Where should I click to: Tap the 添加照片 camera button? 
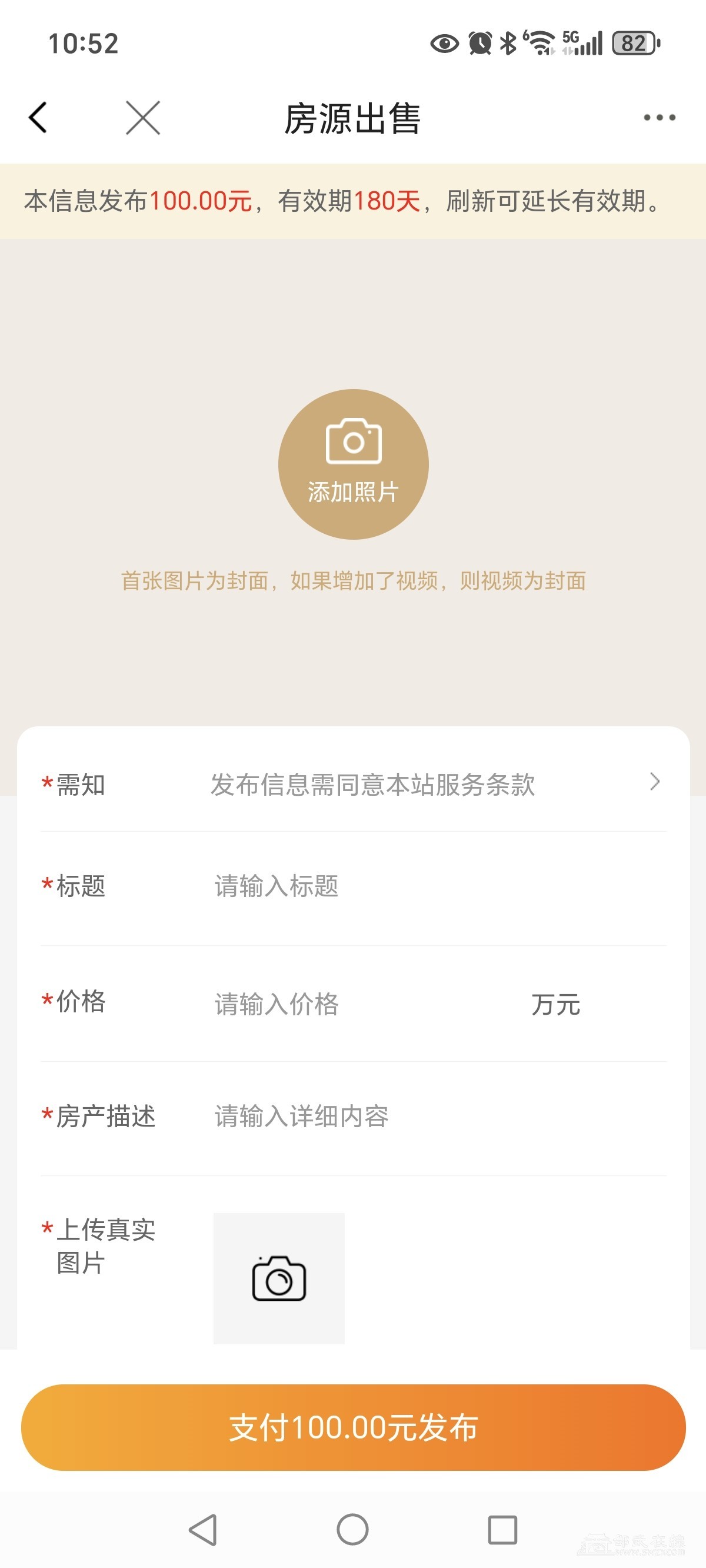pyautogui.click(x=353, y=464)
